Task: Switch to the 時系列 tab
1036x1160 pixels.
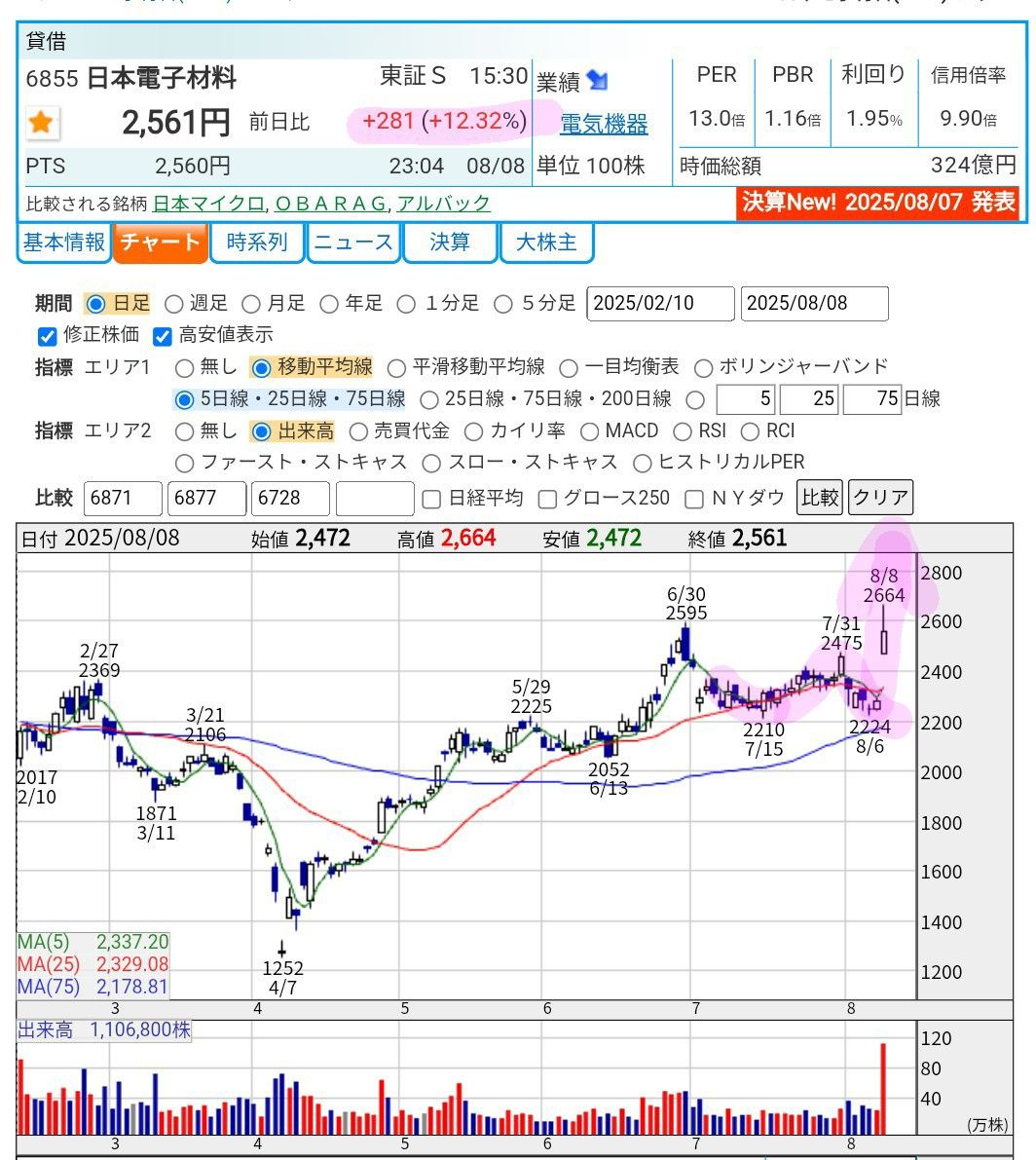Action: 256,243
